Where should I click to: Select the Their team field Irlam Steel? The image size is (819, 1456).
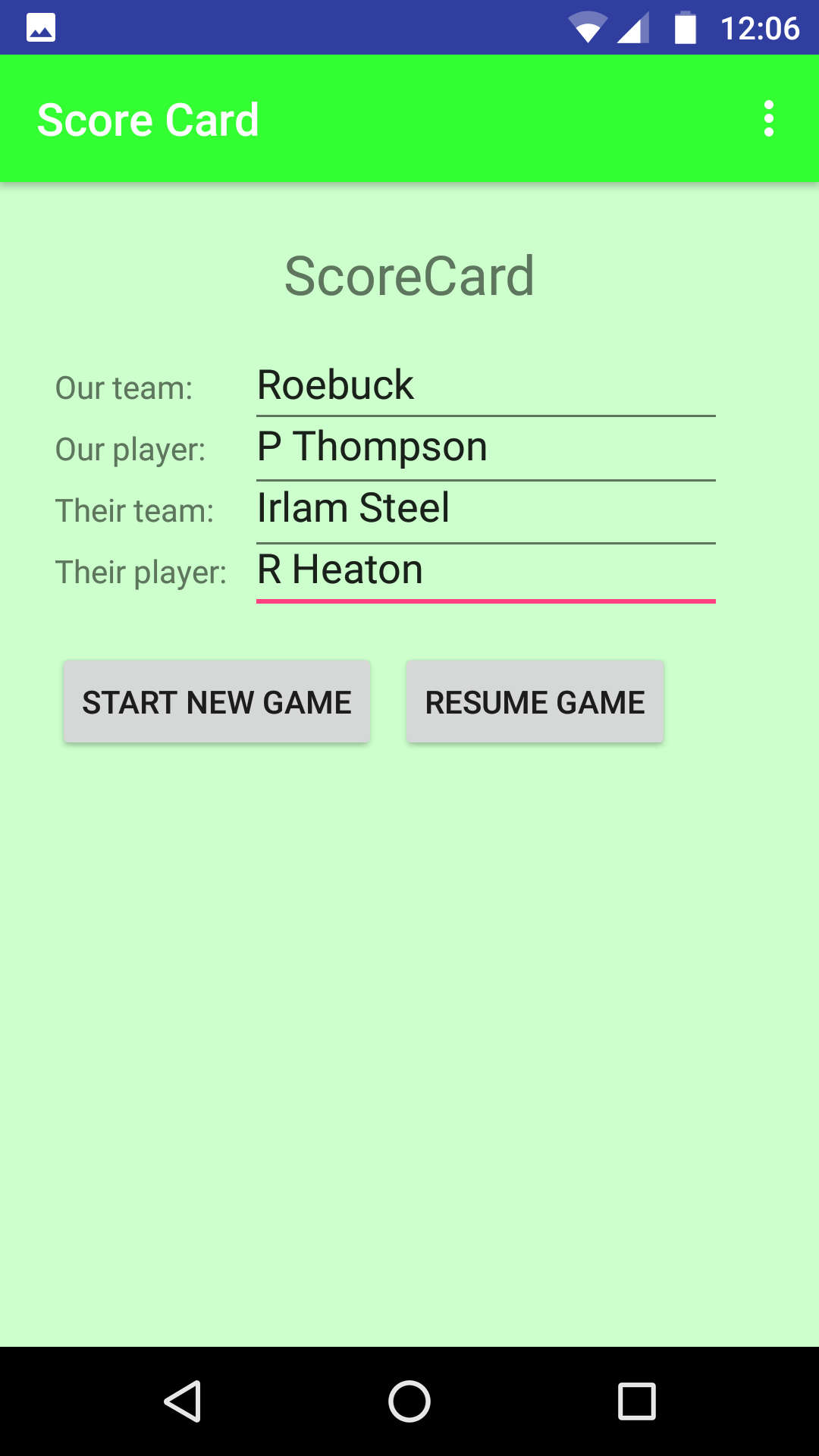tap(486, 509)
